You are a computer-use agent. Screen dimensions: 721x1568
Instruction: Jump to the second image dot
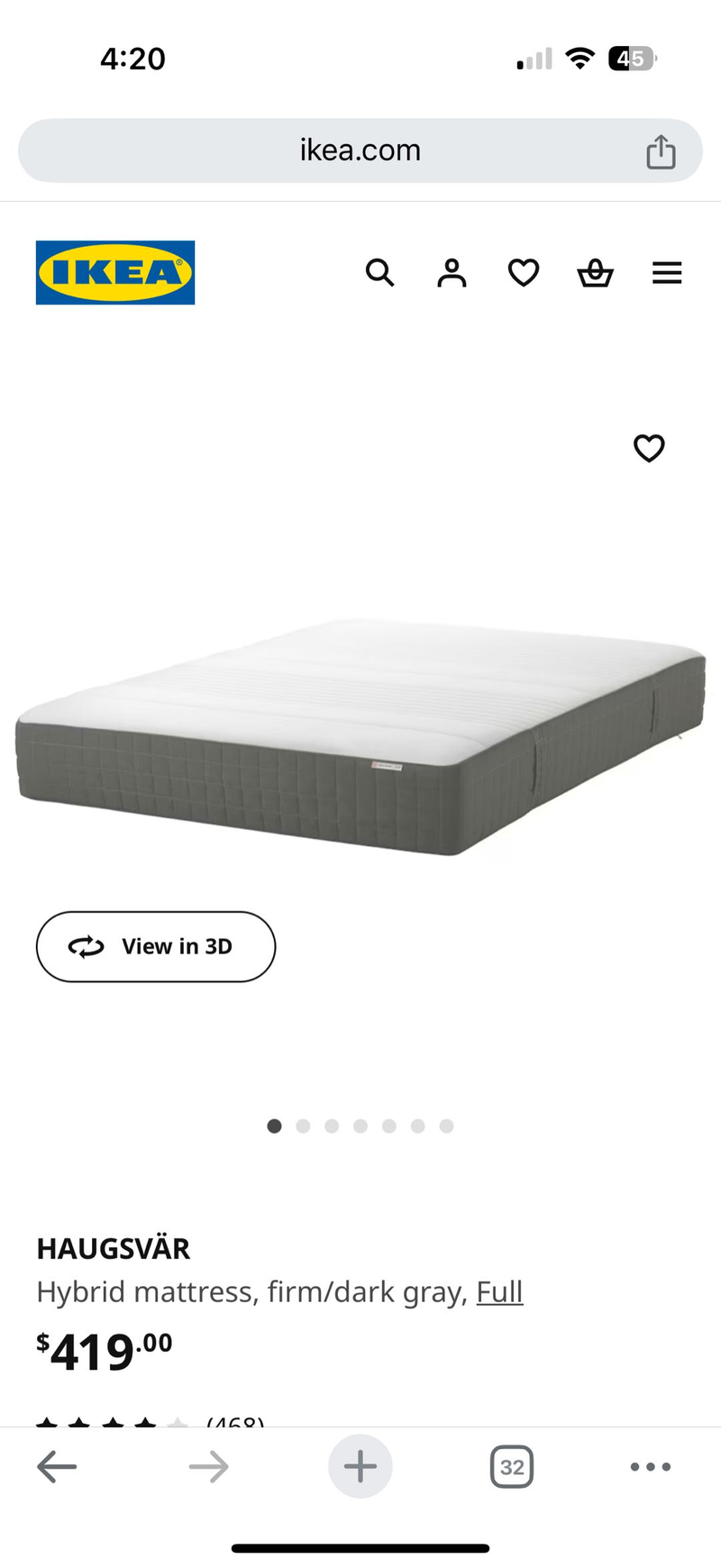pos(303,1126)
